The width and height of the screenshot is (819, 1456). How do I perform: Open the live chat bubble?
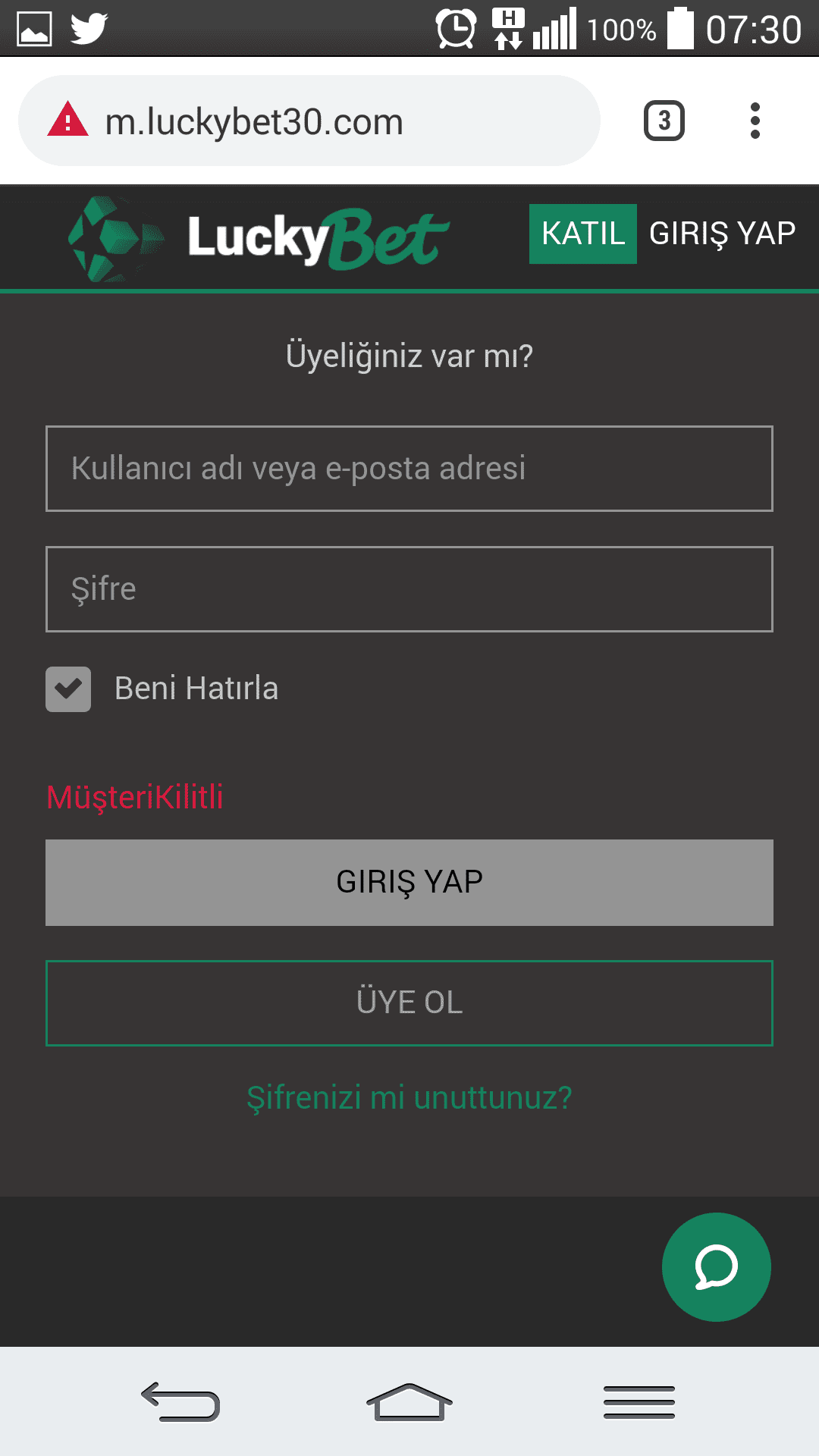(x=717, y=1267)
